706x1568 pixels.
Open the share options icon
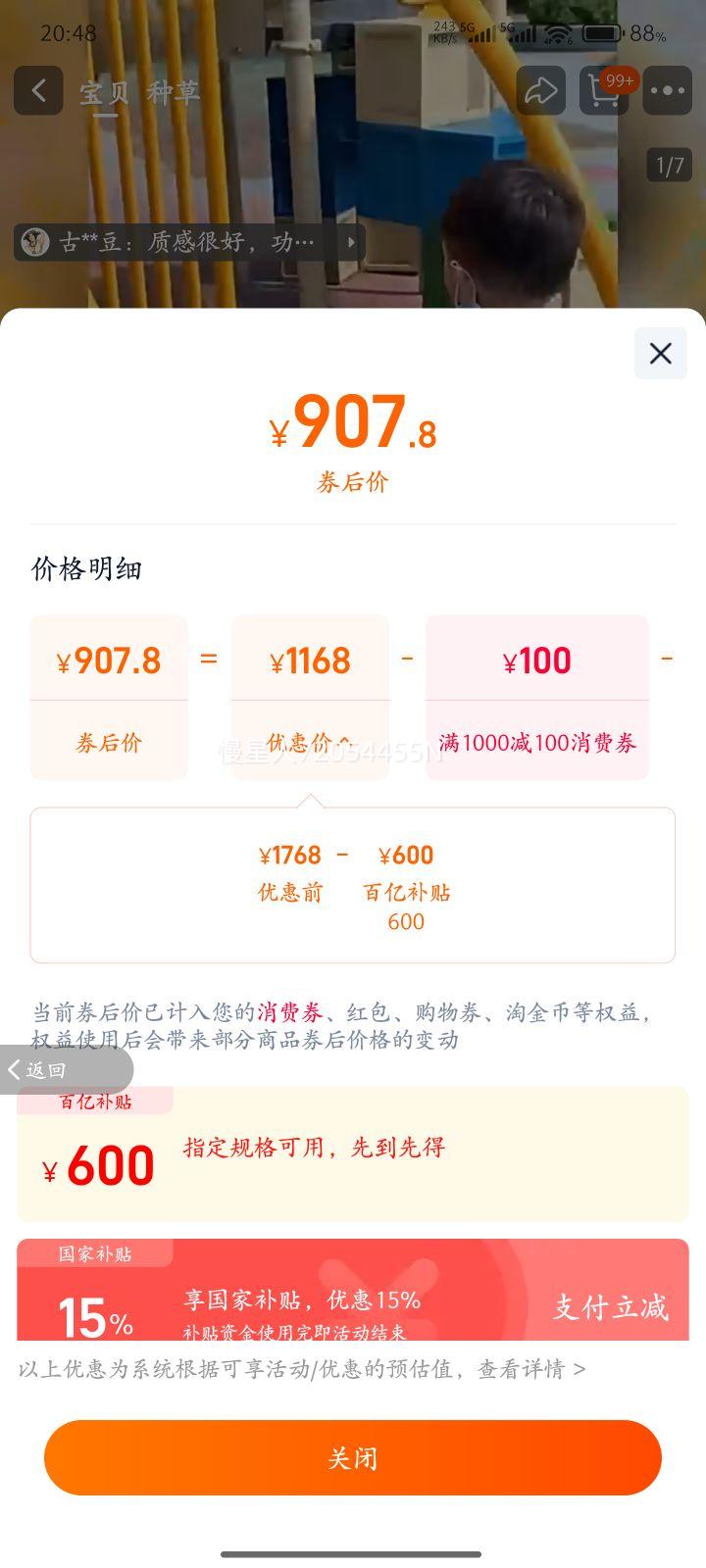pyautogui.click(x=540, y=90)
